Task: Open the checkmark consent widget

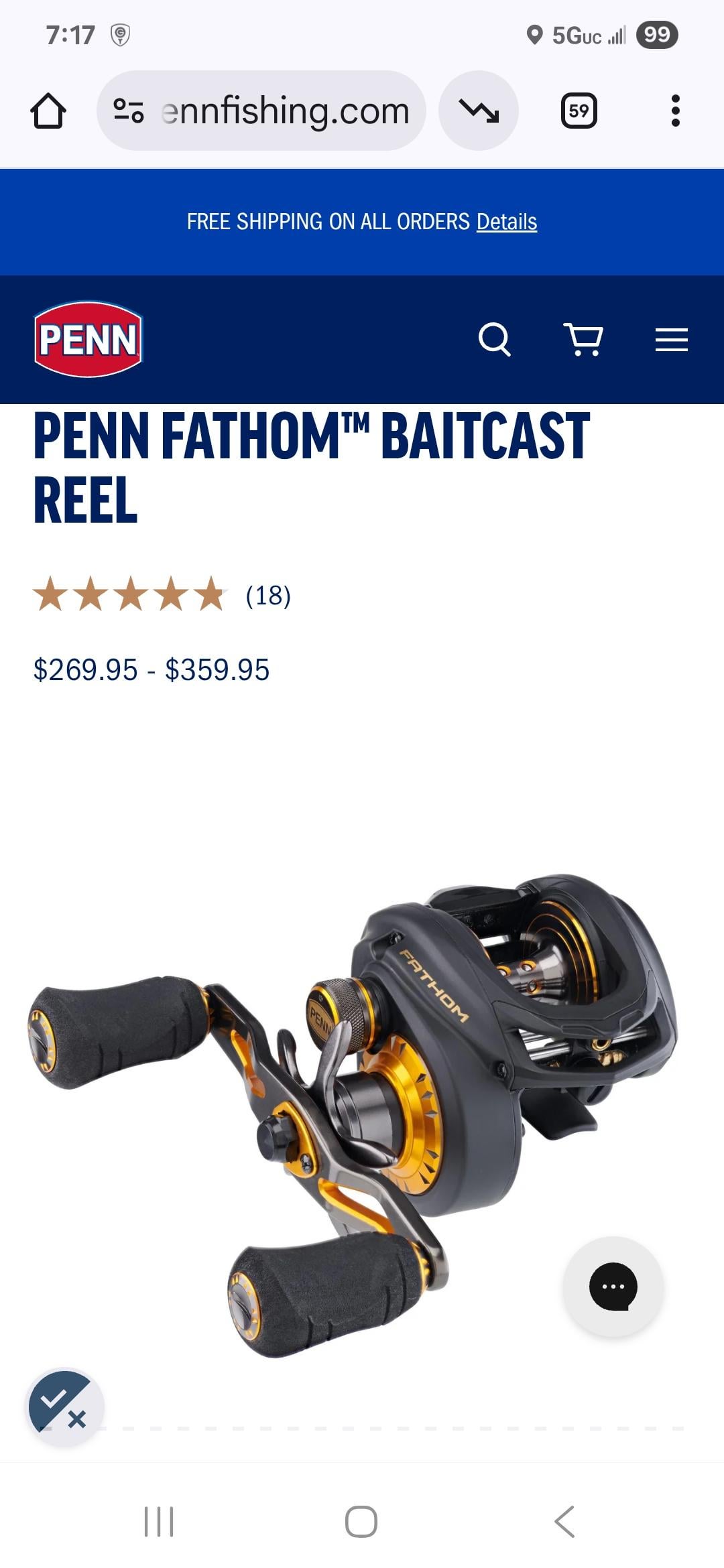Action: [x=65, y=1407]
